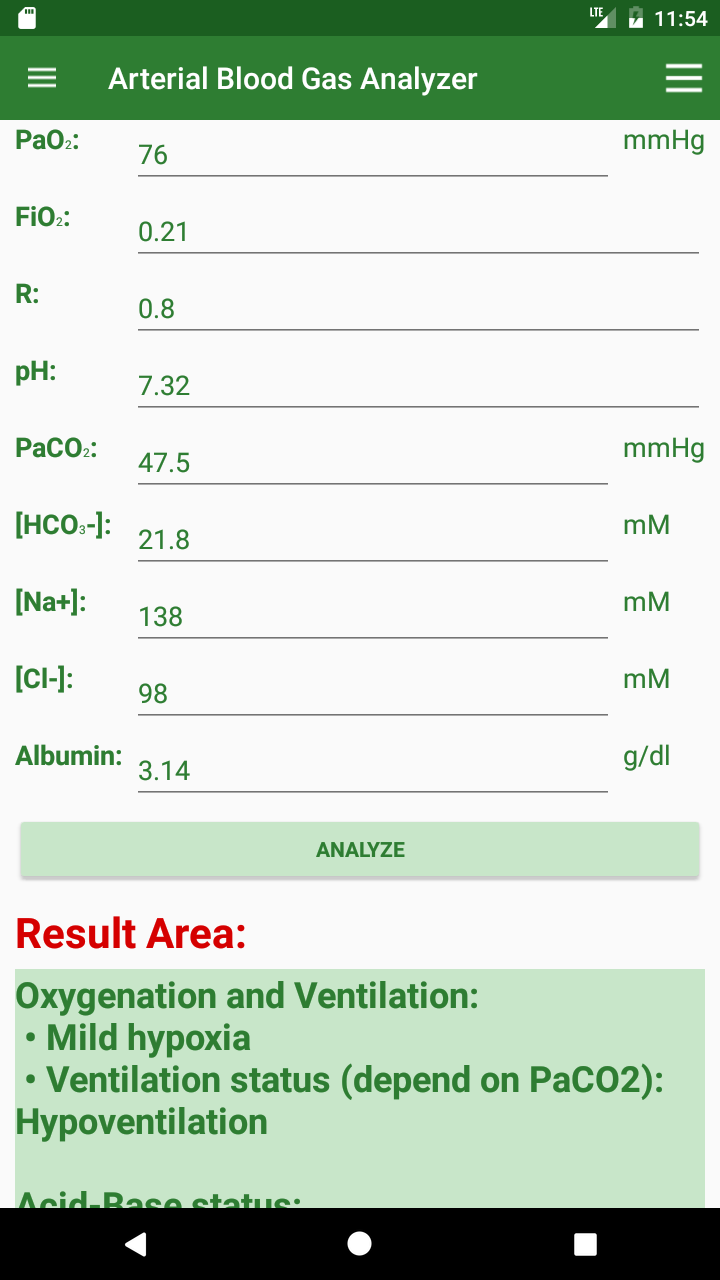
Task: Edit the Cl- value field
Action: (372, 694)
